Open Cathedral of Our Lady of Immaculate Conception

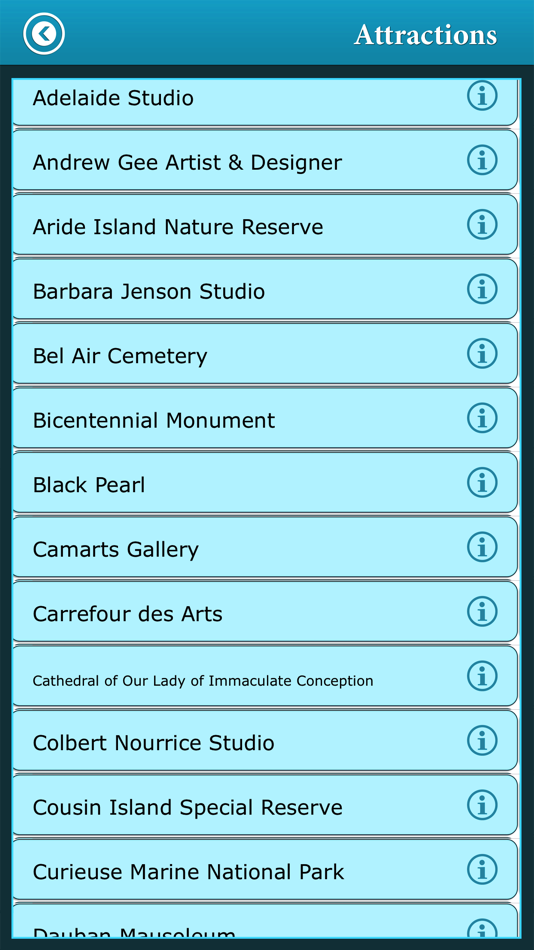(265, 676)
